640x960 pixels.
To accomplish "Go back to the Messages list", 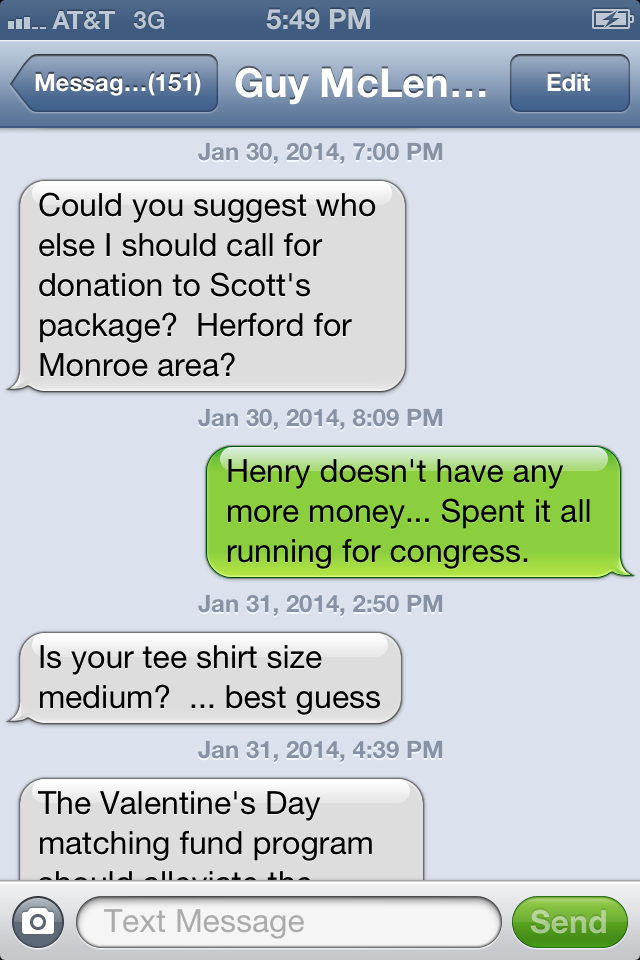I will [x=114, y=83].
